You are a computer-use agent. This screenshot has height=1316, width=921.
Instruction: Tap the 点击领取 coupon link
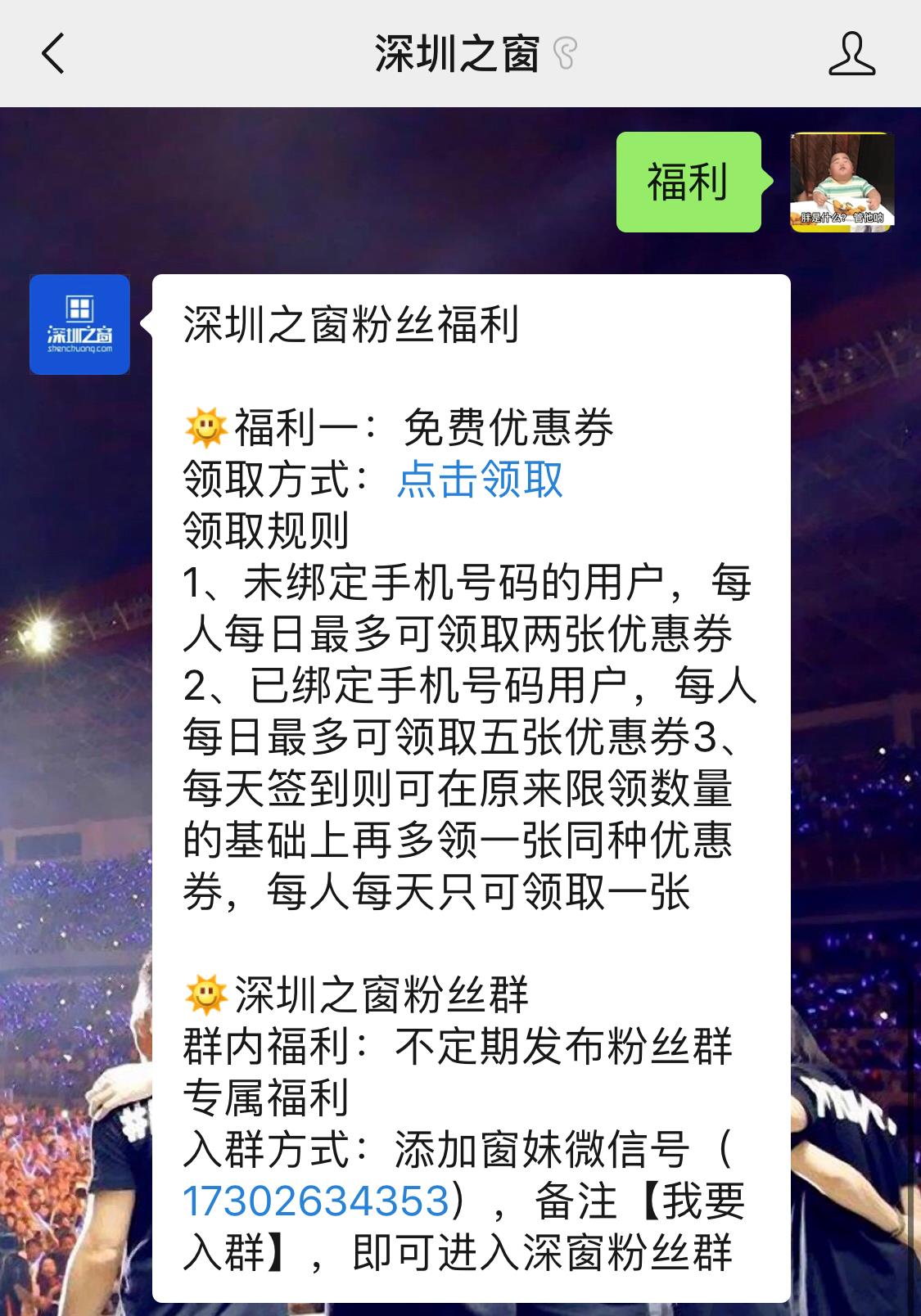point(480,479)
